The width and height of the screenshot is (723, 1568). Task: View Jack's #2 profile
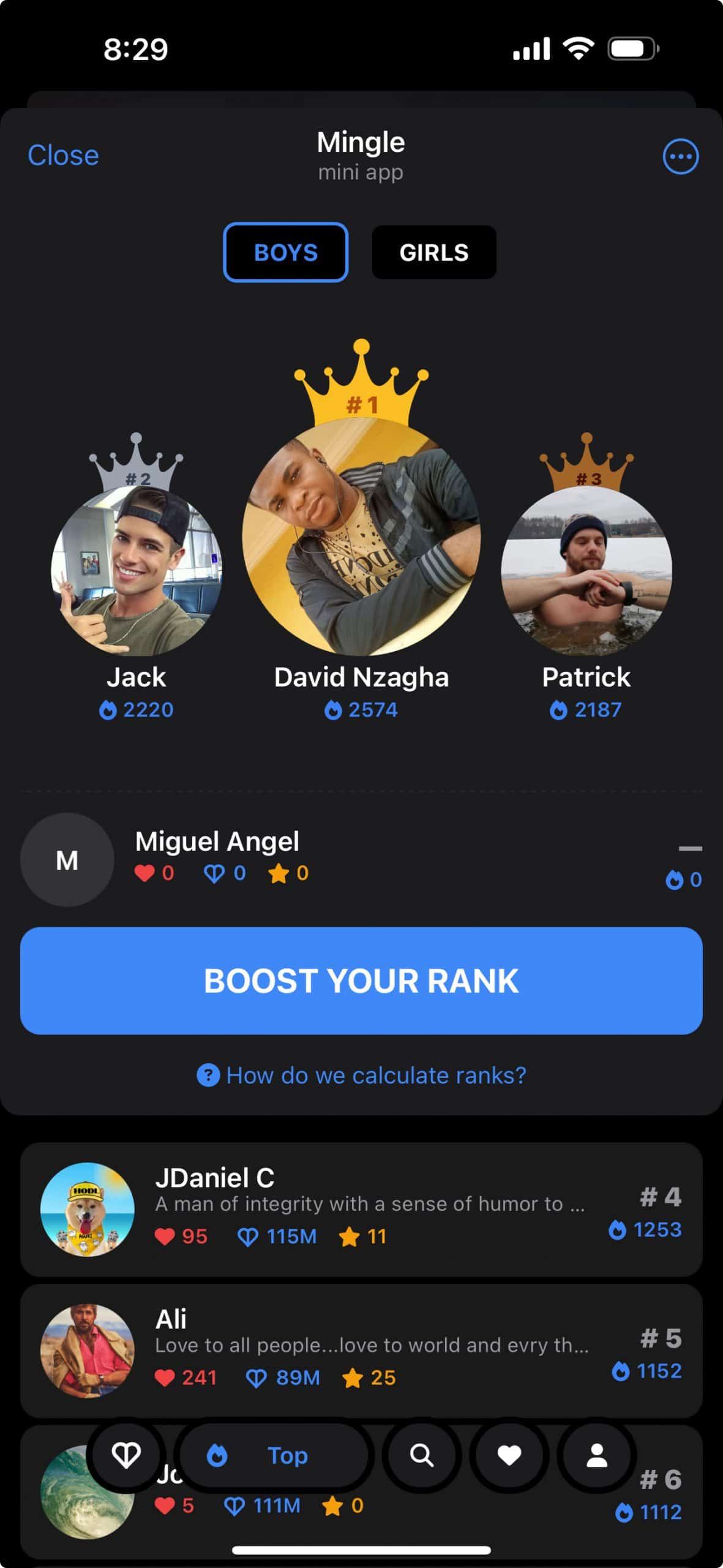click(136, 570)
